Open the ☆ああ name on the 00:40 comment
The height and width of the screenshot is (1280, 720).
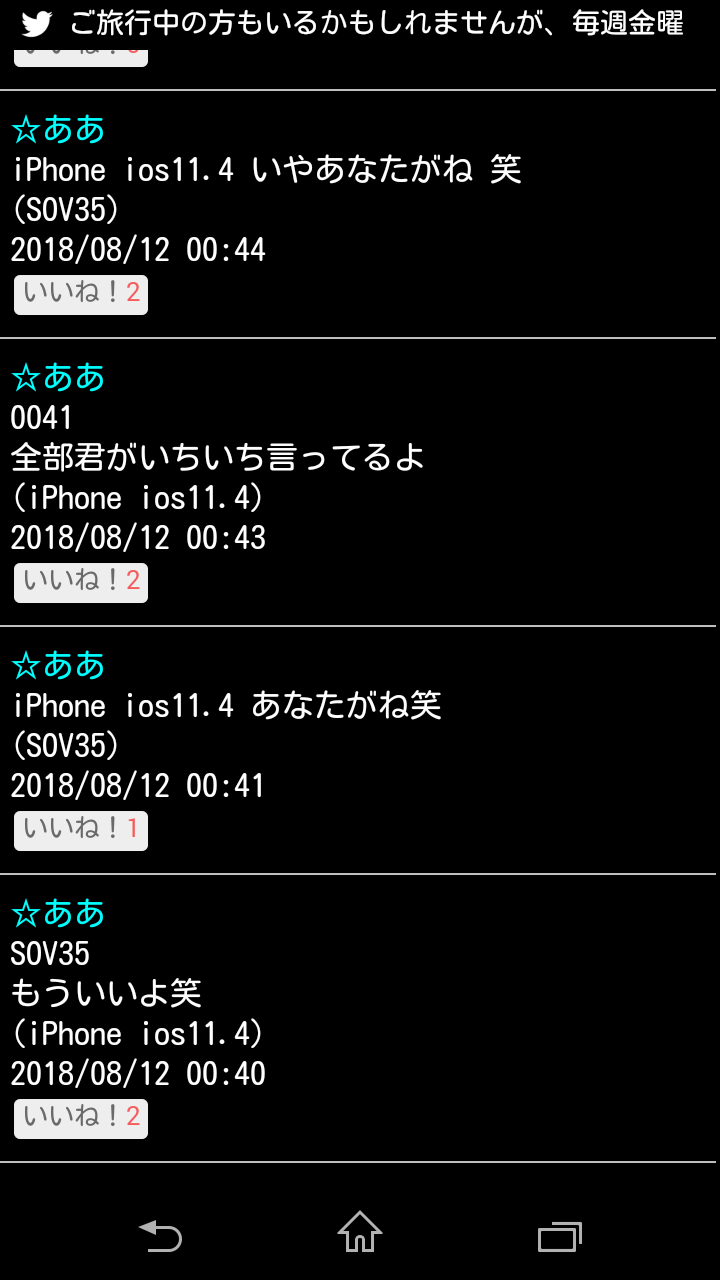[58, 913]
